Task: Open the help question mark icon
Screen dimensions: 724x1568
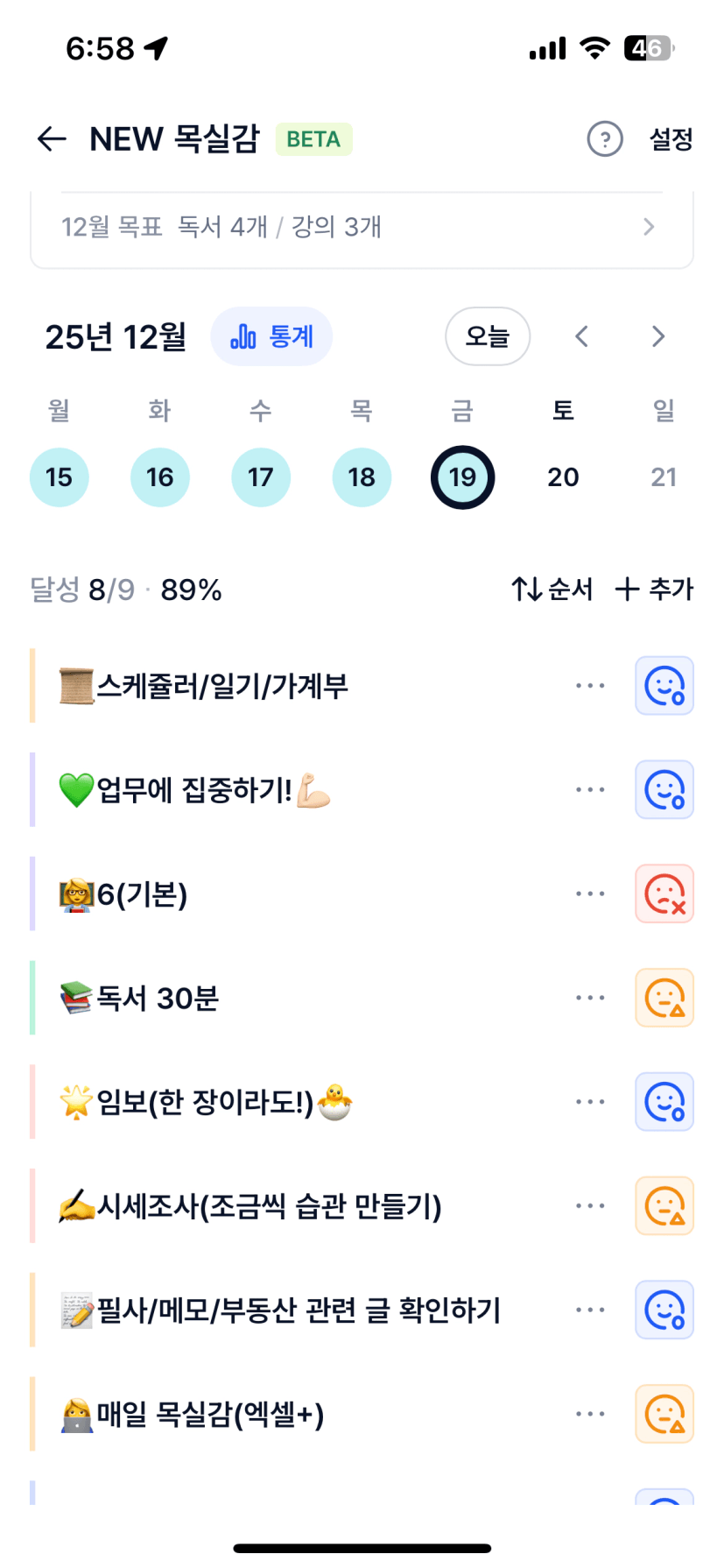Action: [604, 138]
